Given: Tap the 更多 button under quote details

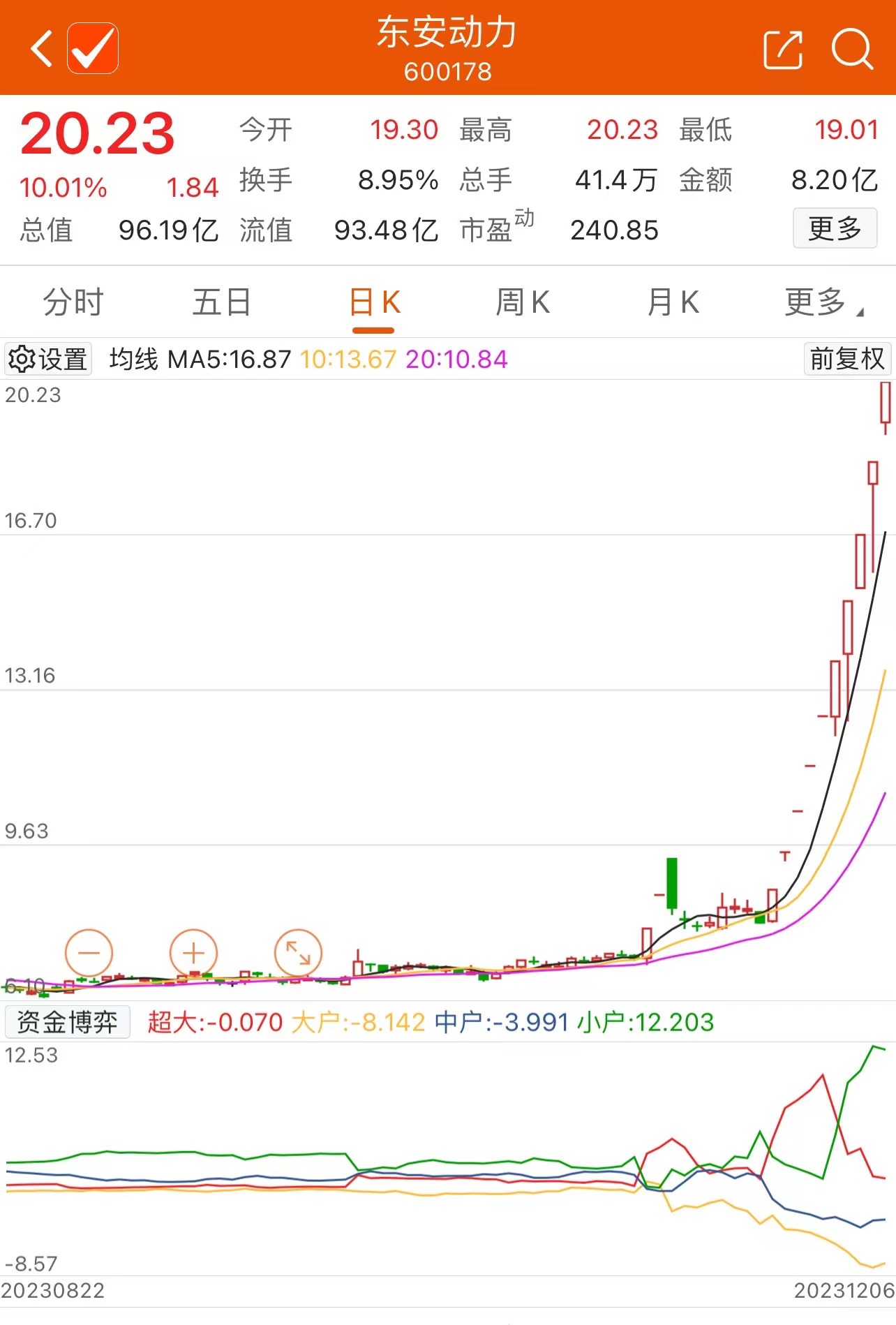Looking at the screenshot, I should pyautogui.click(x=835, y=228).
